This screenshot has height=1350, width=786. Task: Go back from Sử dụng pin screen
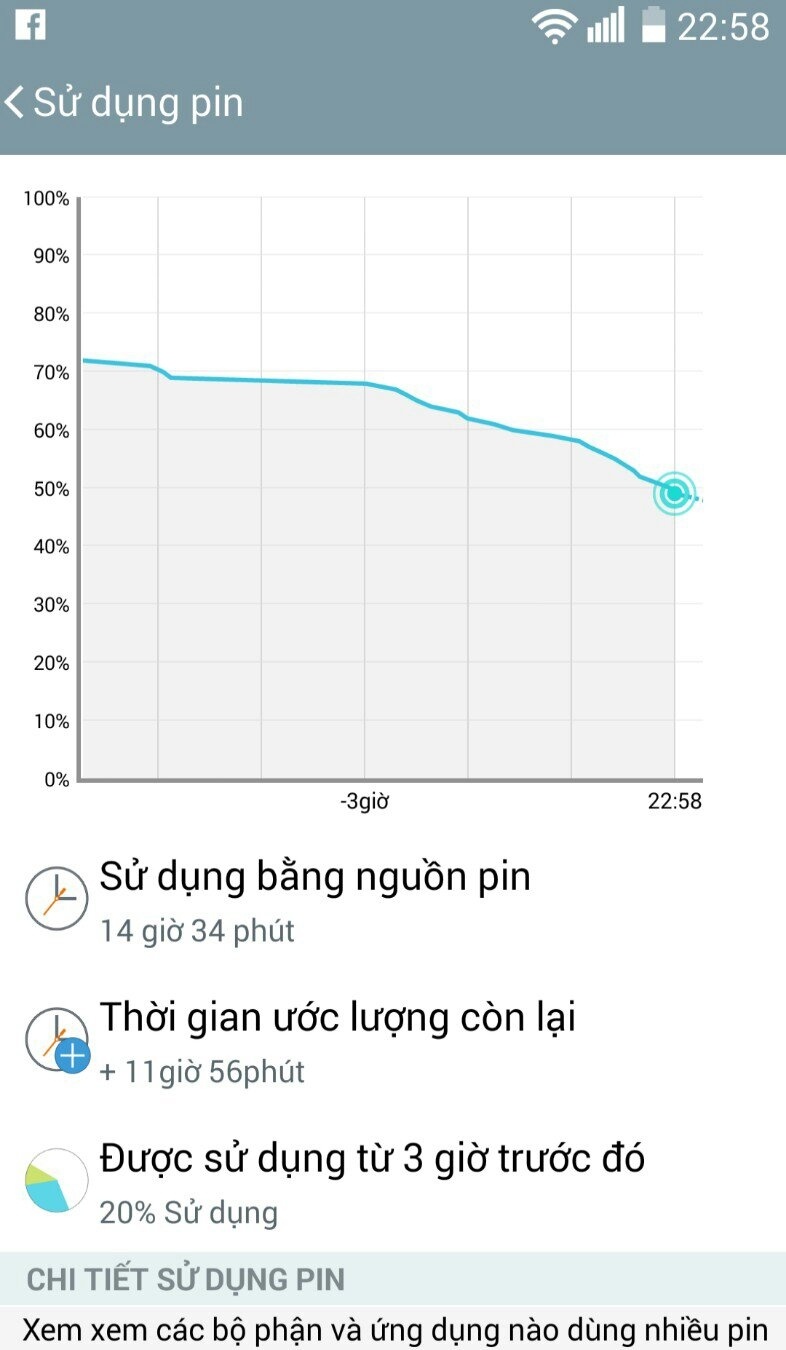pyautogui.click(x=17, y=103)
